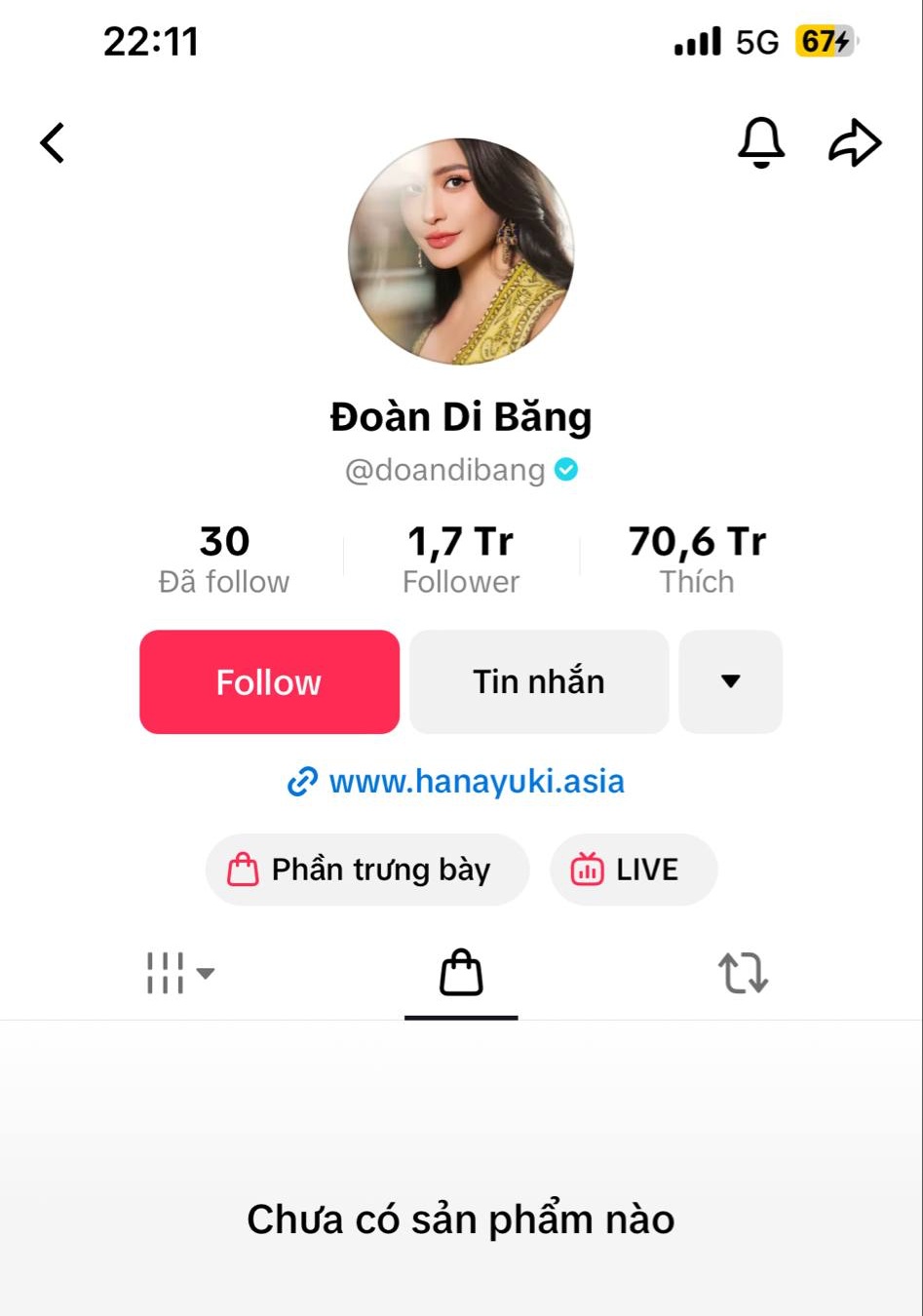Tap the Đoàn Di Băng profile picture
923x1316 pixels.
point(461,252)
